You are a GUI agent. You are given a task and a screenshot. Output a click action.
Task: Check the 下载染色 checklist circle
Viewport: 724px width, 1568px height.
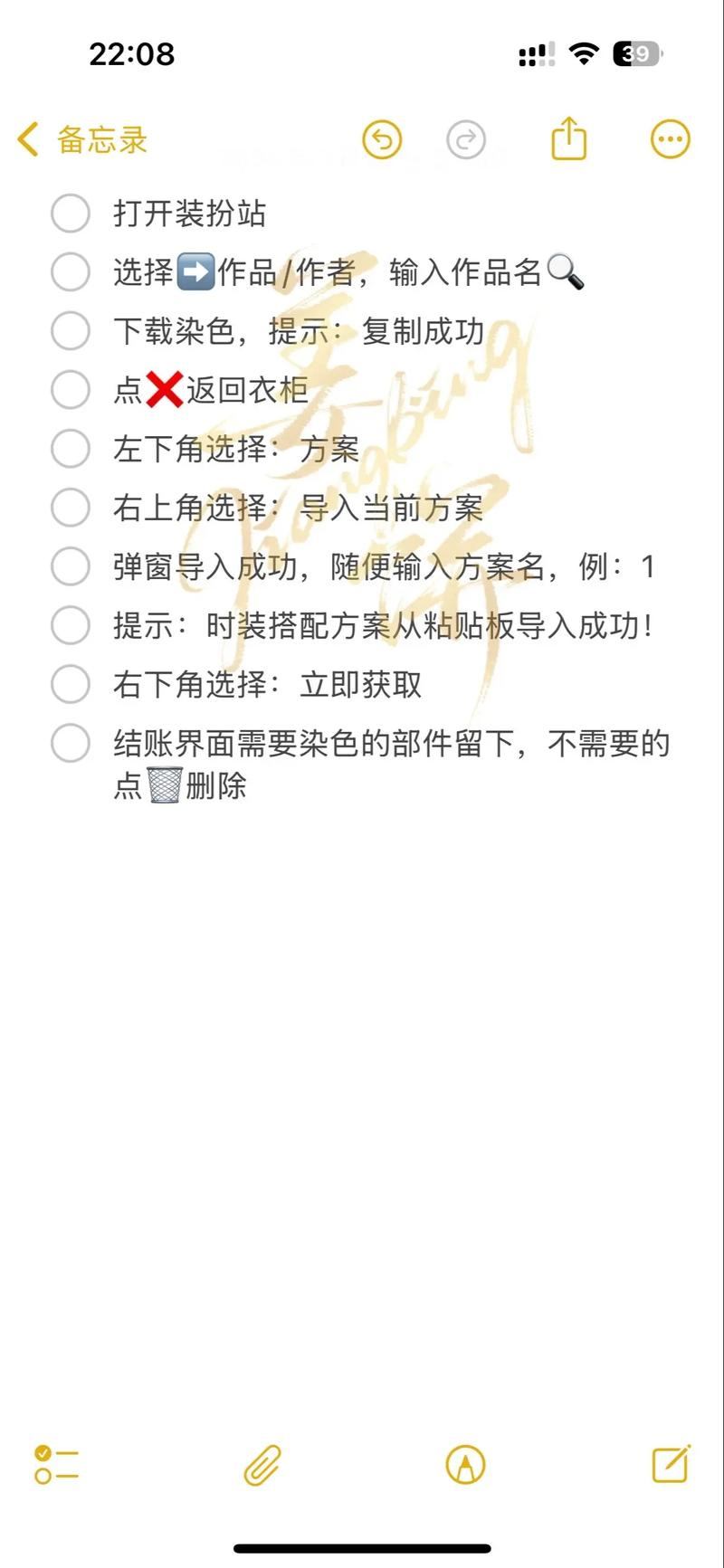[70, 331]
